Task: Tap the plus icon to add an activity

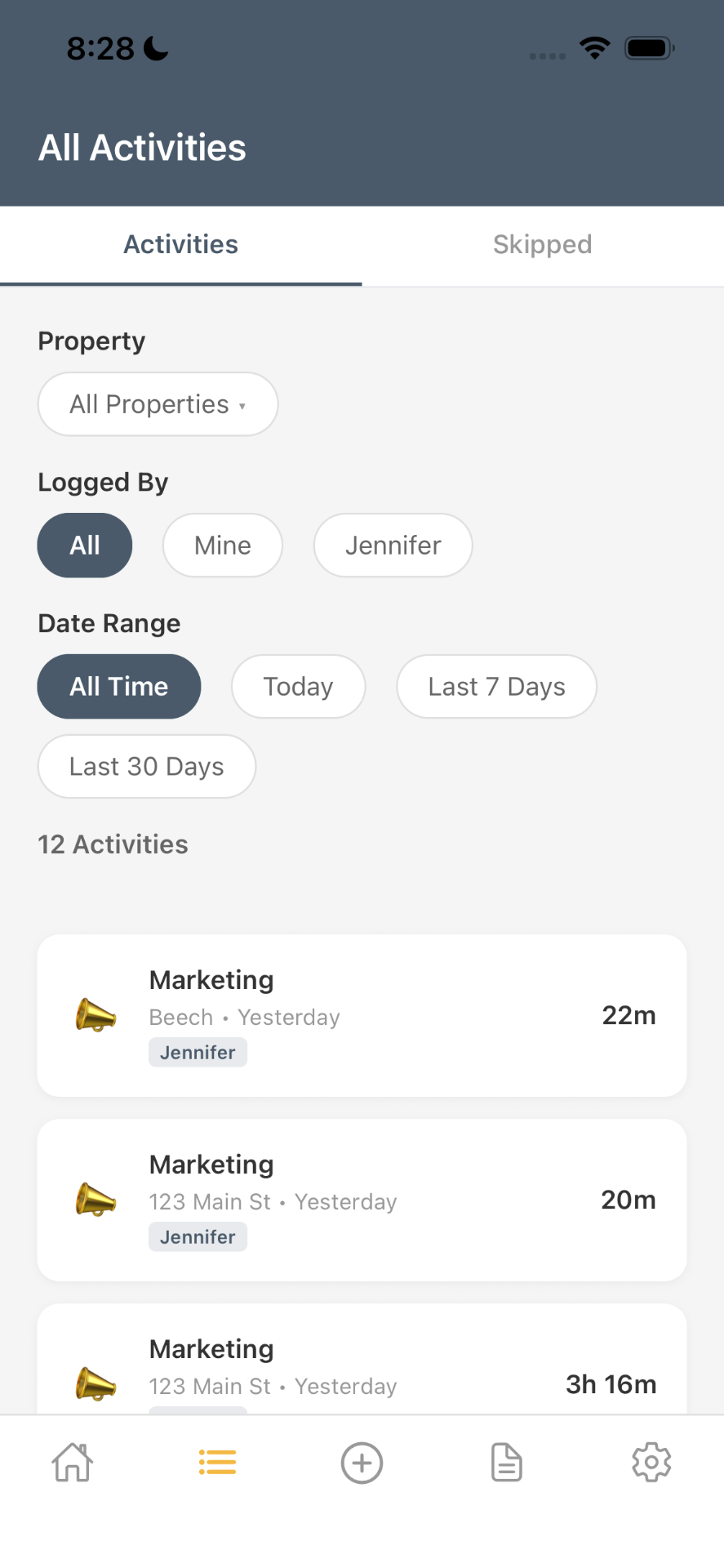Action: point(362,1462)
